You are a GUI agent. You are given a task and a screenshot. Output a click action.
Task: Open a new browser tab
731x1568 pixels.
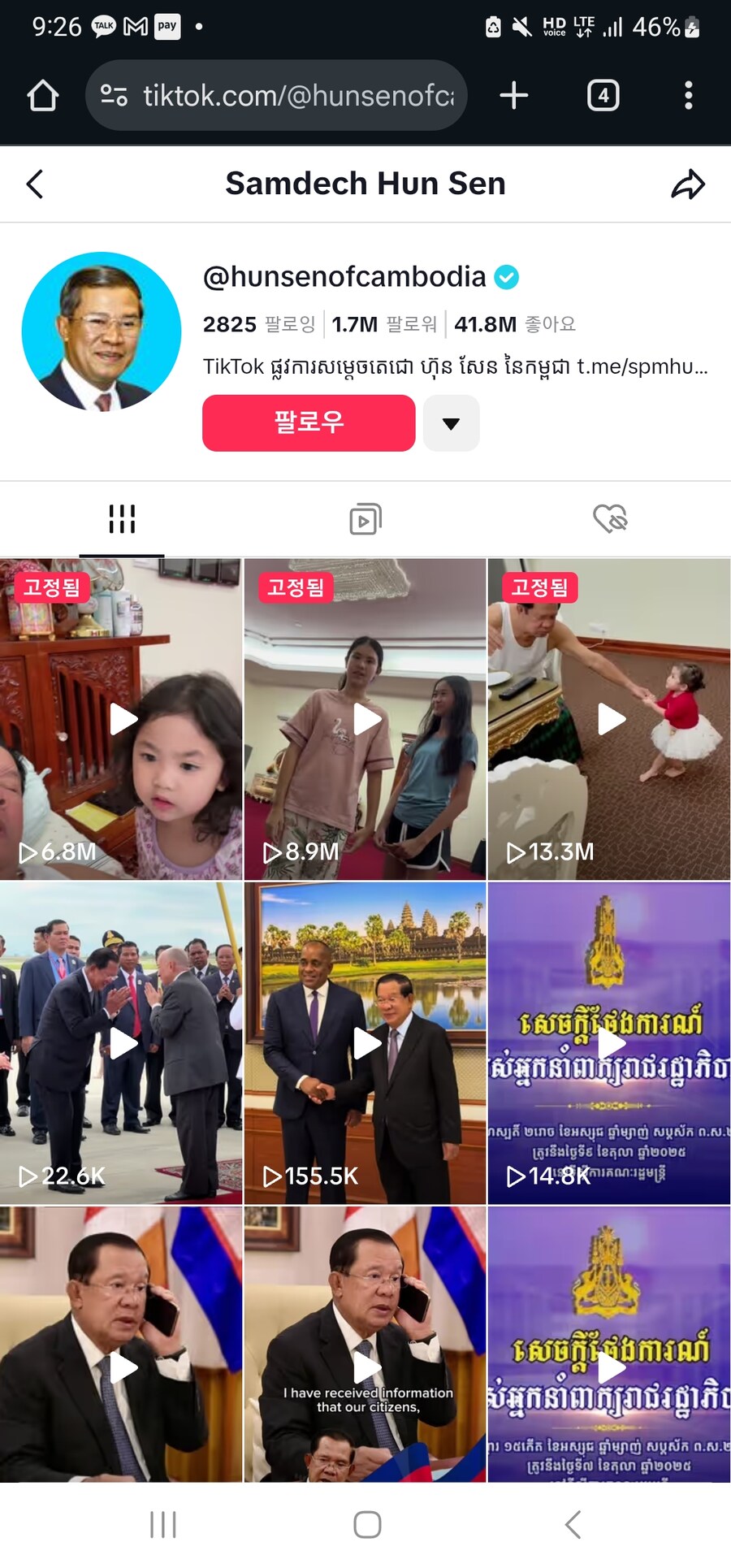click(513, 96)
